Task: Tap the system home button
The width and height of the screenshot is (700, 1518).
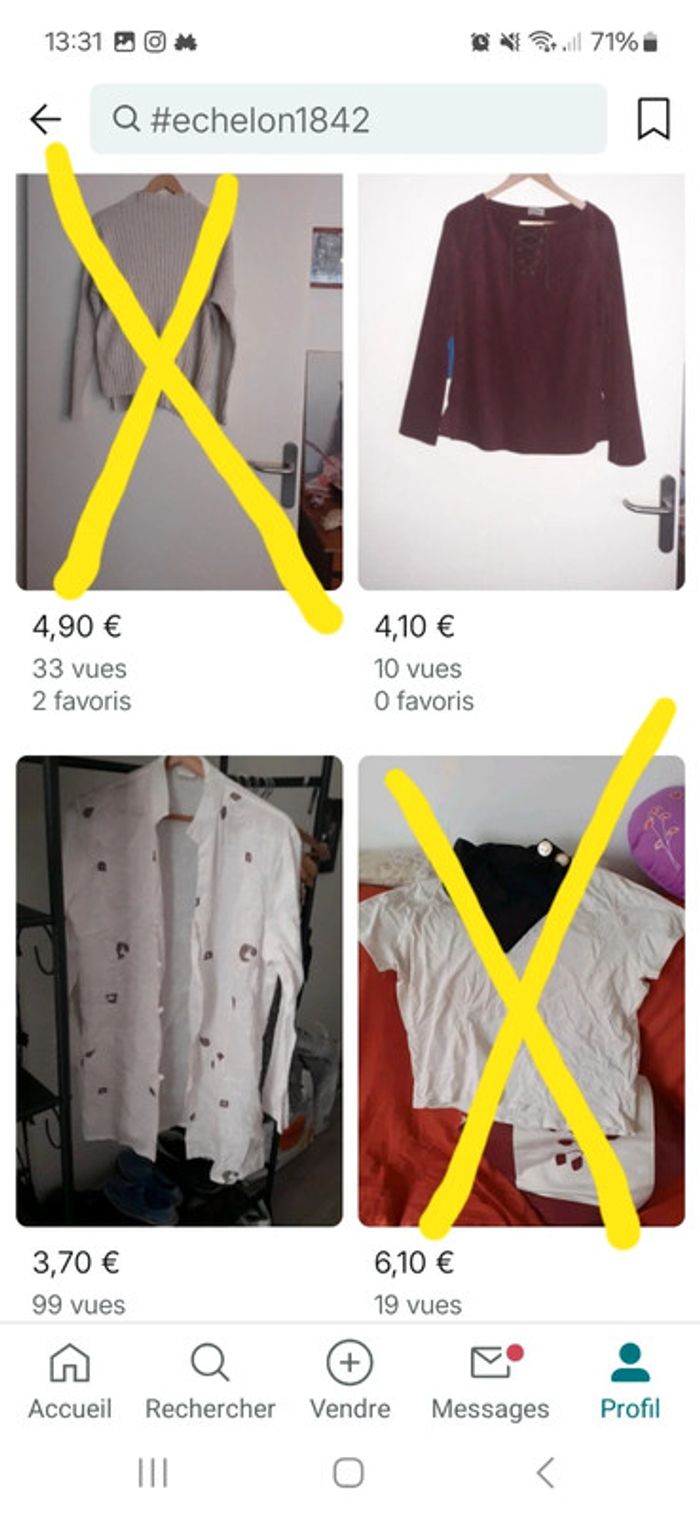Action: click(348, 1472)
